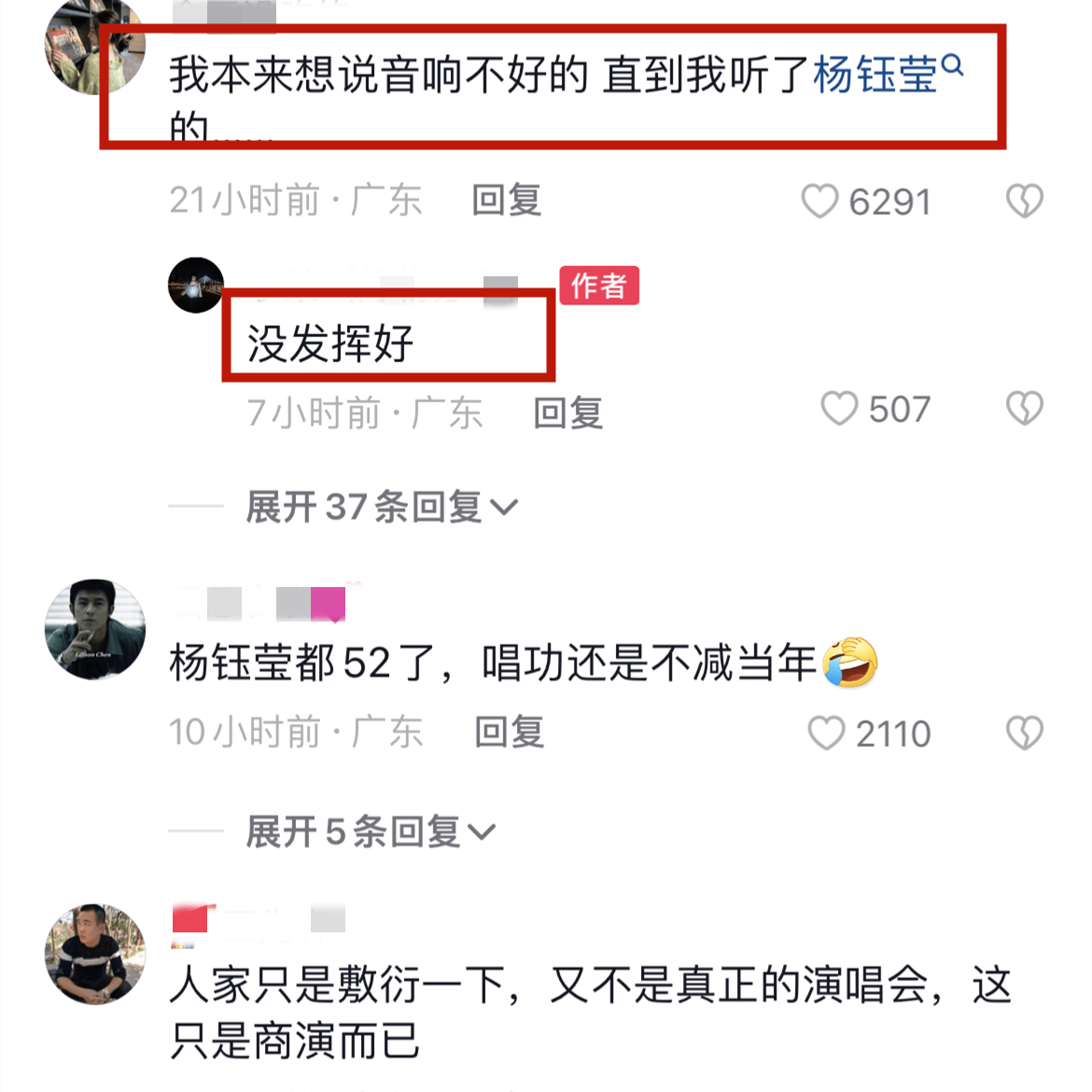Expand 展开5条回复

pos(370,831)
